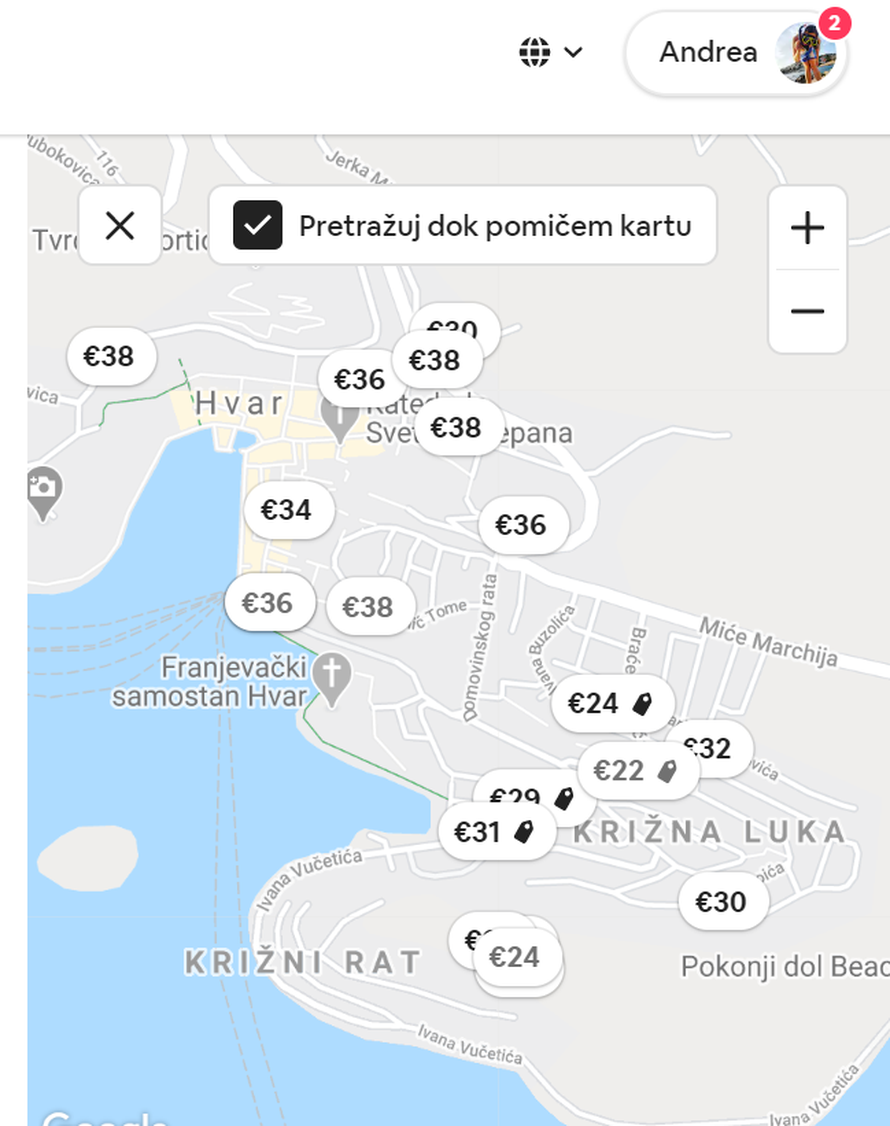Select the €38 price pin near the Hvar label
This screenshot has width=890, height=1126.
[x=111, y=356]
